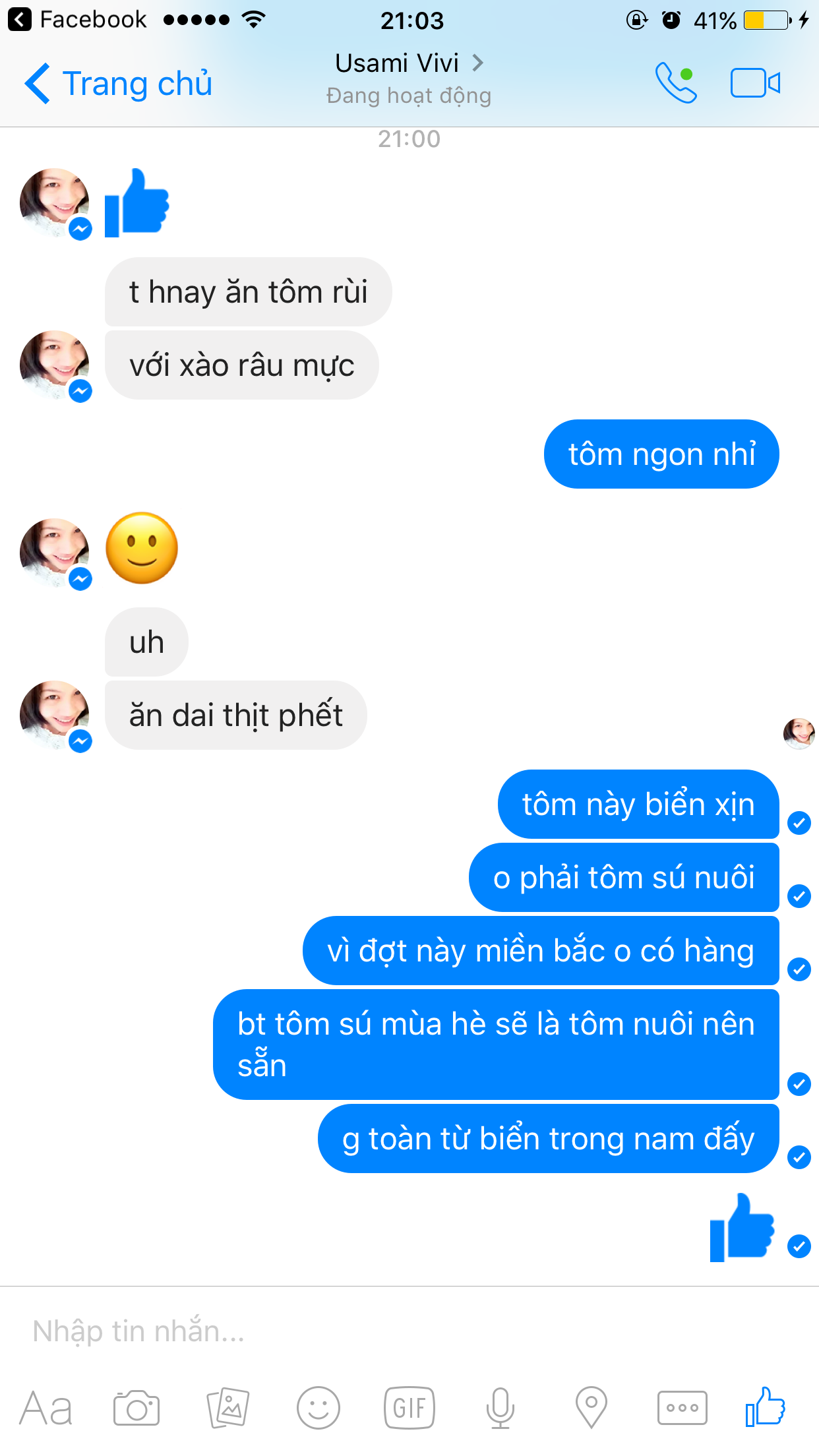The width and height of the screenshot is (819, 1456).
Task: Tap the Nhập tin nhắn message field
Action: pyautogui.click(x=396, y=1331)
